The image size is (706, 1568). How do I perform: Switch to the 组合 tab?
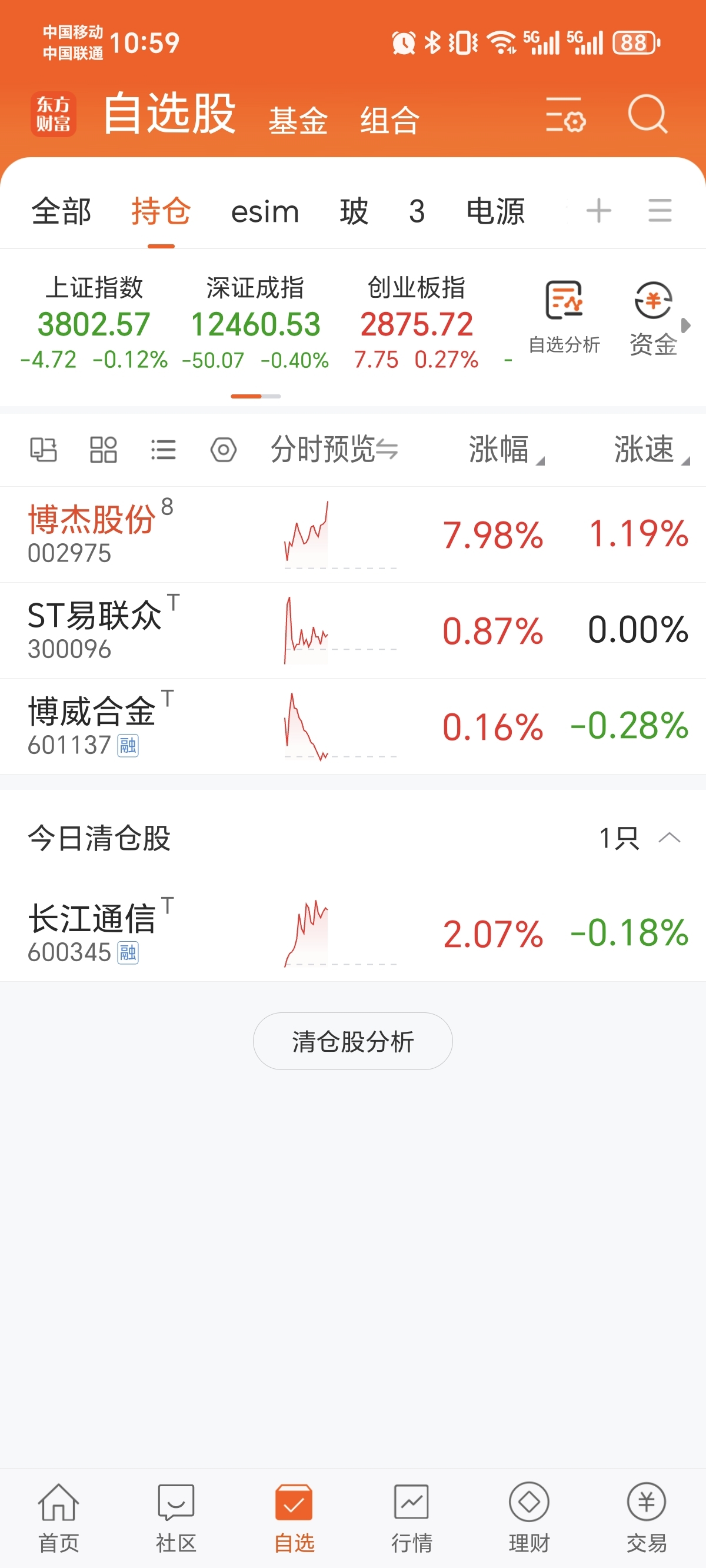click(x=389, y=120)
